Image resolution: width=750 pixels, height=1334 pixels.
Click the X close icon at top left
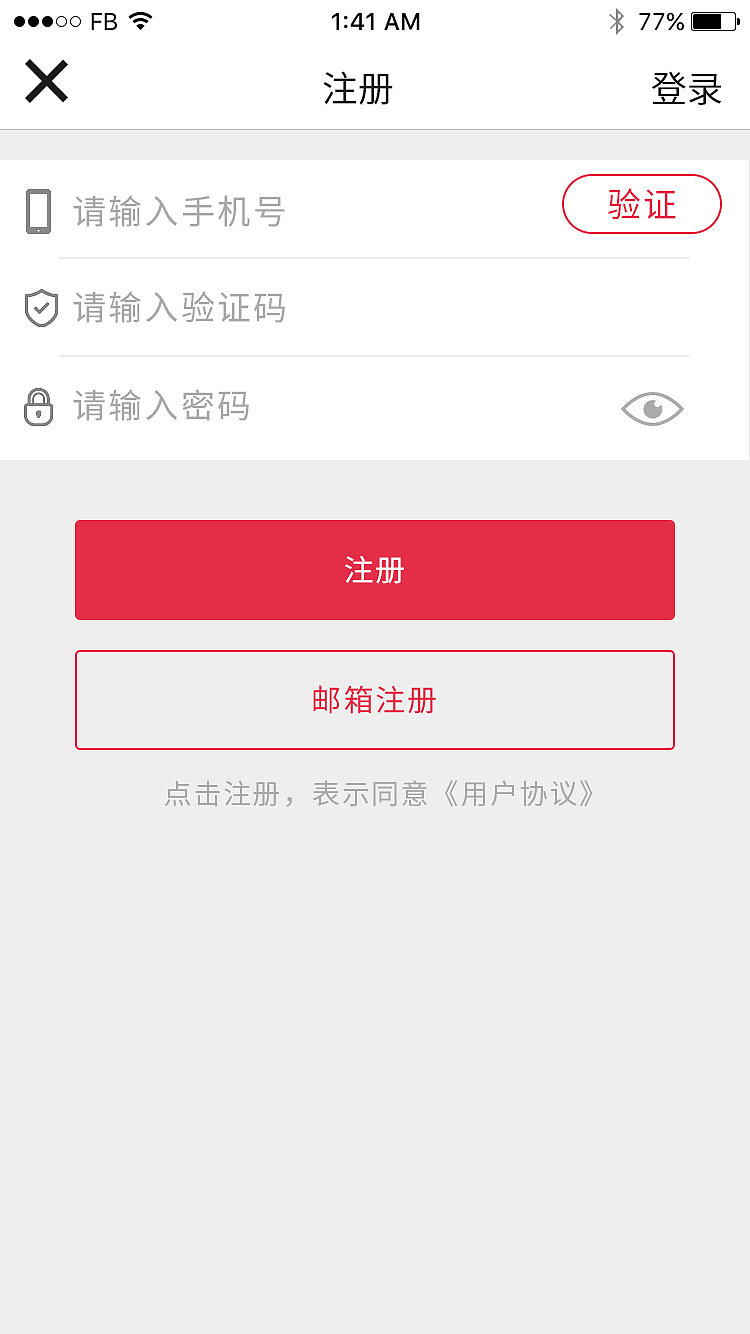coord(46,81)
